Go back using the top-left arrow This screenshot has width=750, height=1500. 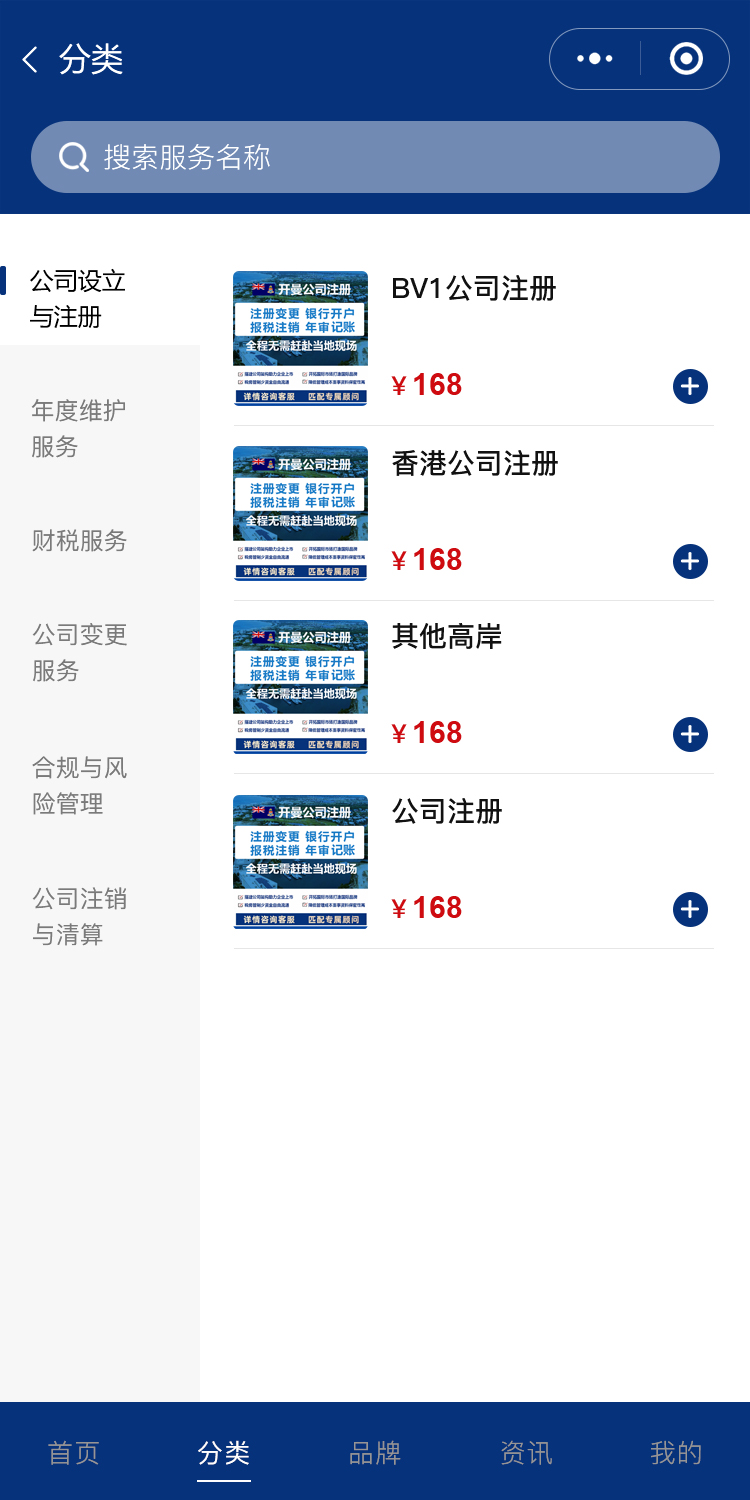click(30, 60)
